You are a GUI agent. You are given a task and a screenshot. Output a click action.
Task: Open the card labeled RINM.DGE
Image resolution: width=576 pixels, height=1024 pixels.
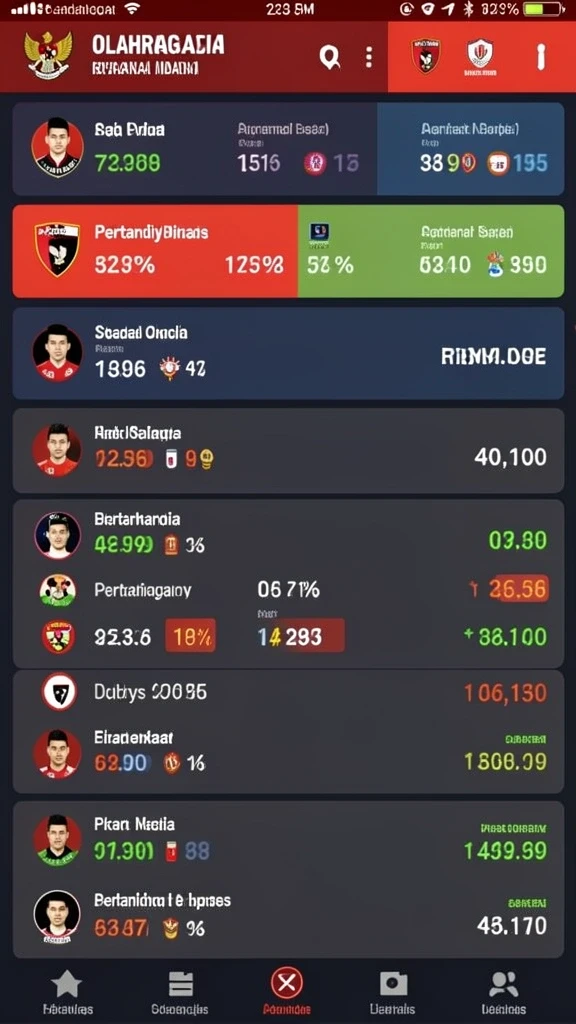[x=288, y=353]
